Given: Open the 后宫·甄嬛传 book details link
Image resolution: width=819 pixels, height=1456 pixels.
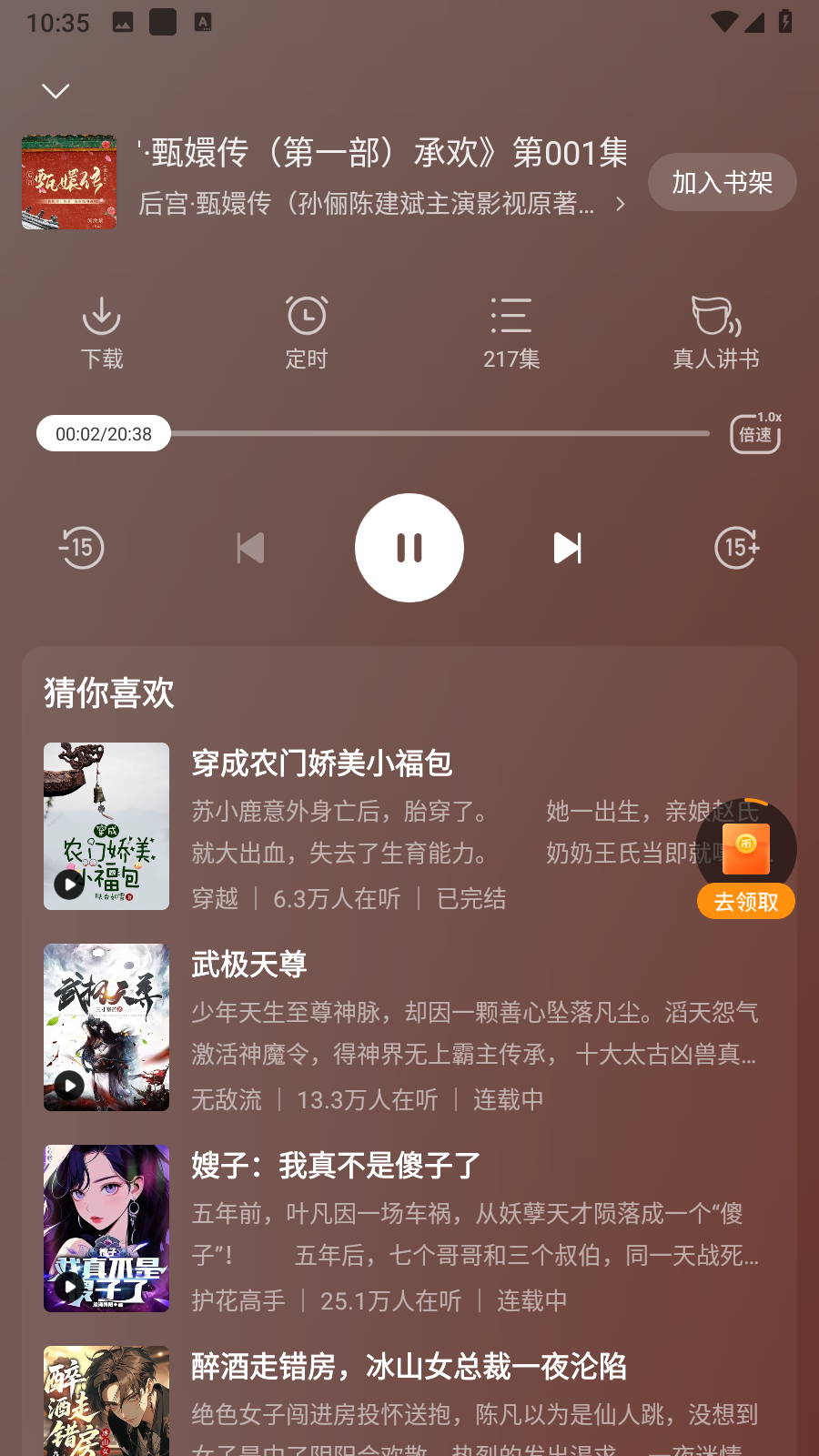Looking at the screenshot, I should pos(382,204).
